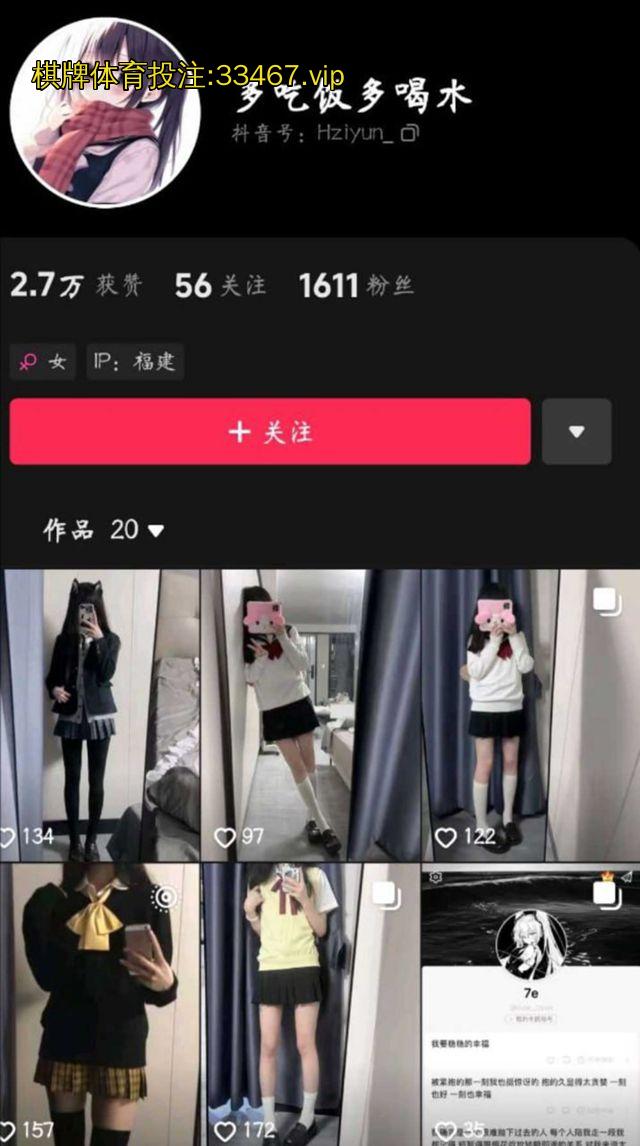Tap the red 关注 follow button
The height and width of the screenshot is (1146, 640).
[x=270, y=431]
